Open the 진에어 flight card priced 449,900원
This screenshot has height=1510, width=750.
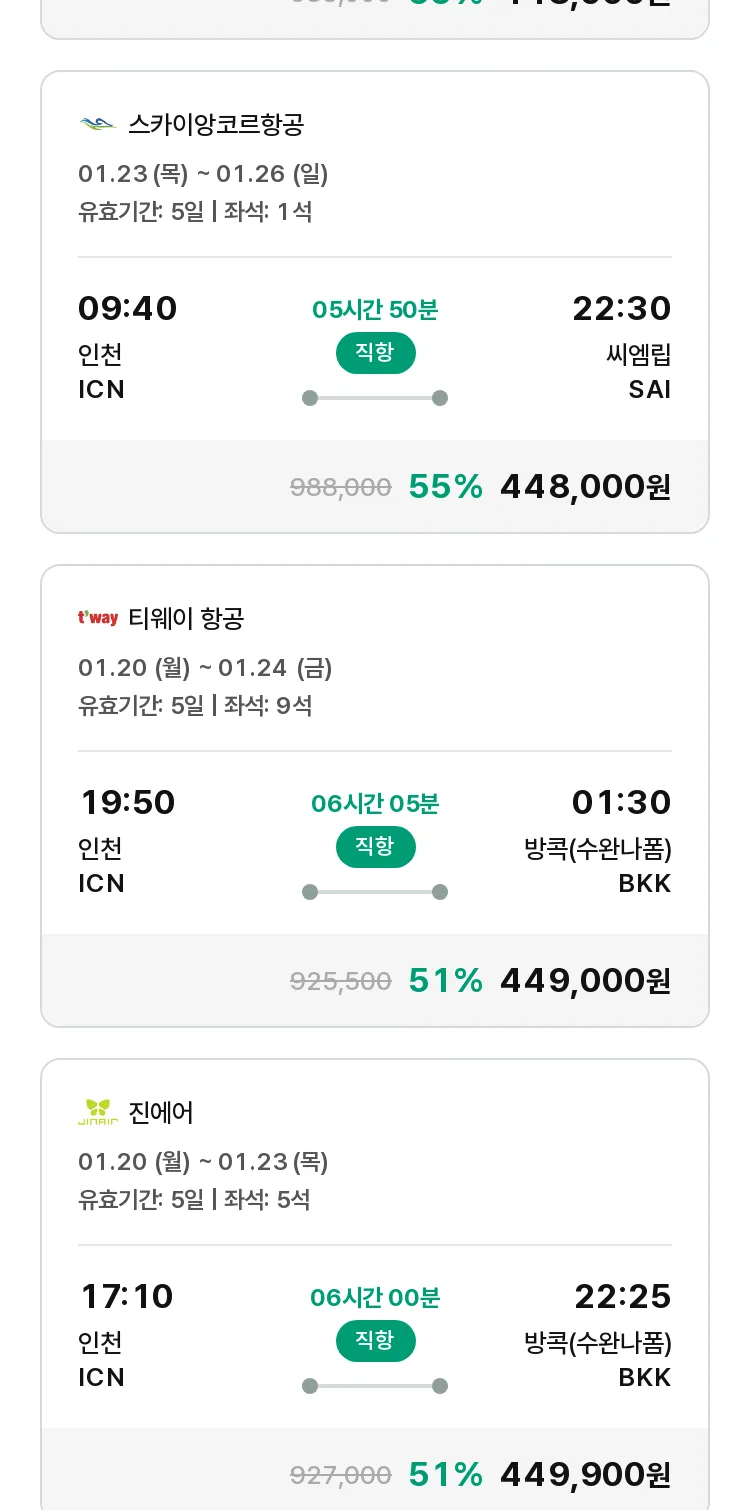click(x=375, y=1284)
